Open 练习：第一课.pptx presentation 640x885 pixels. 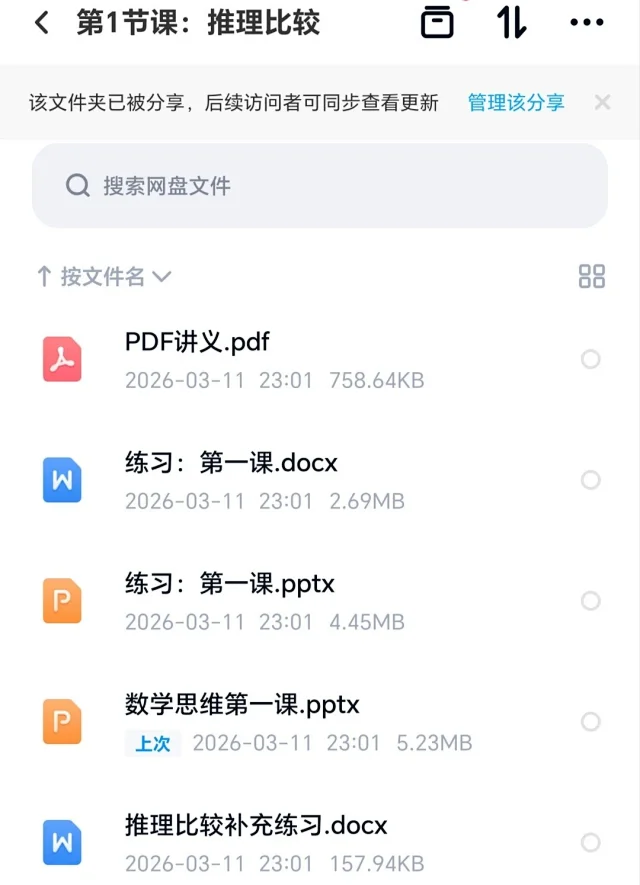230,584
